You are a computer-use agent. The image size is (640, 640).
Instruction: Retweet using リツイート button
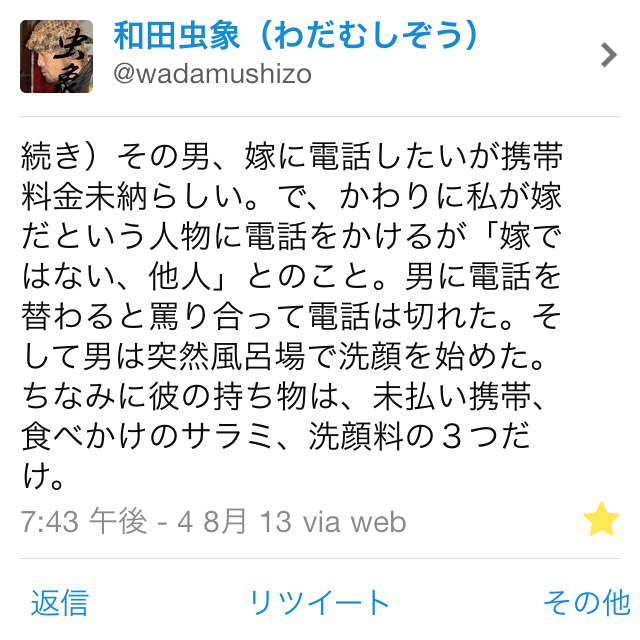pos(319,602)
